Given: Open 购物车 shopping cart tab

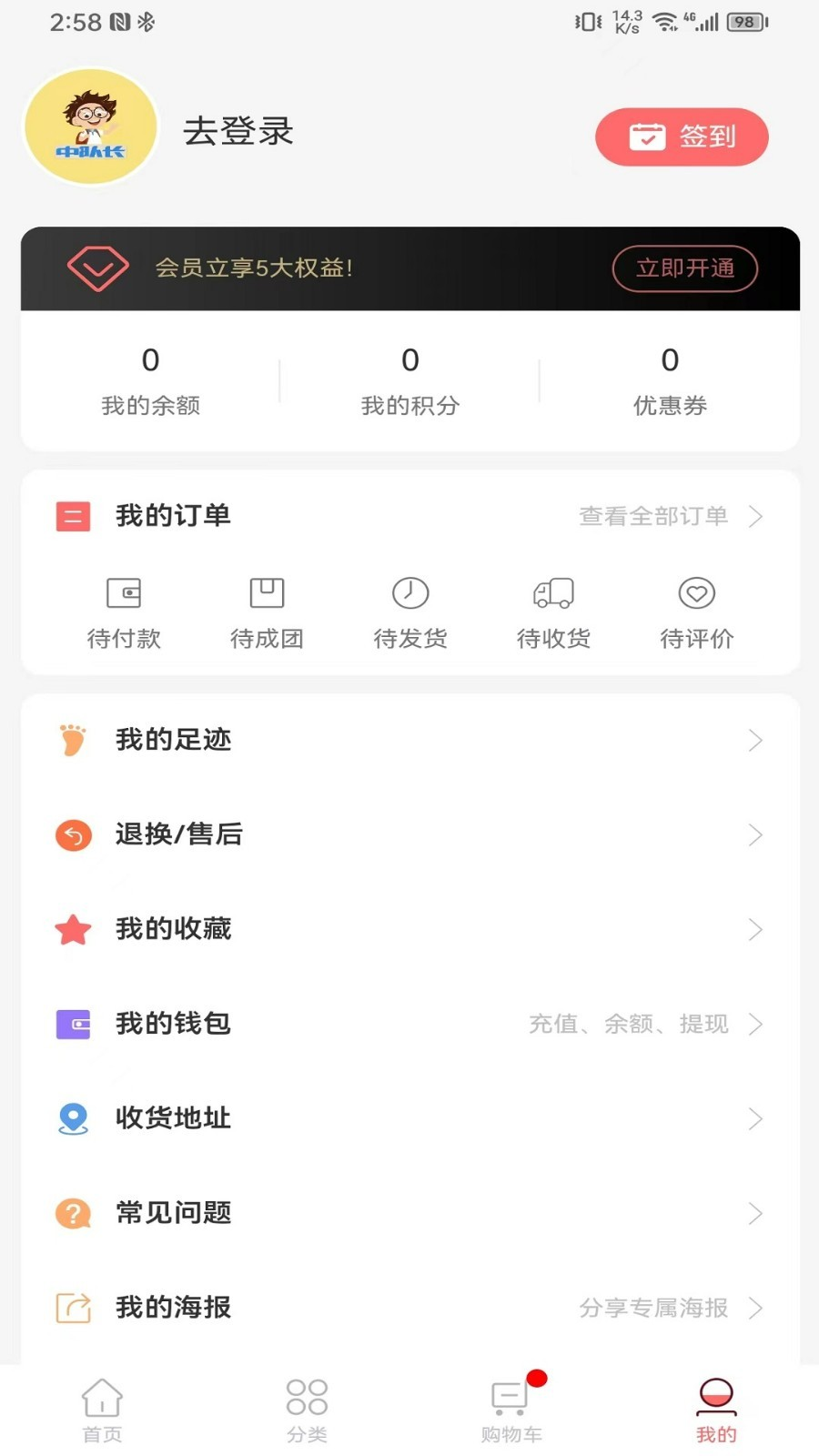Looking at the screenshot, I should [x=511, y=1409].
